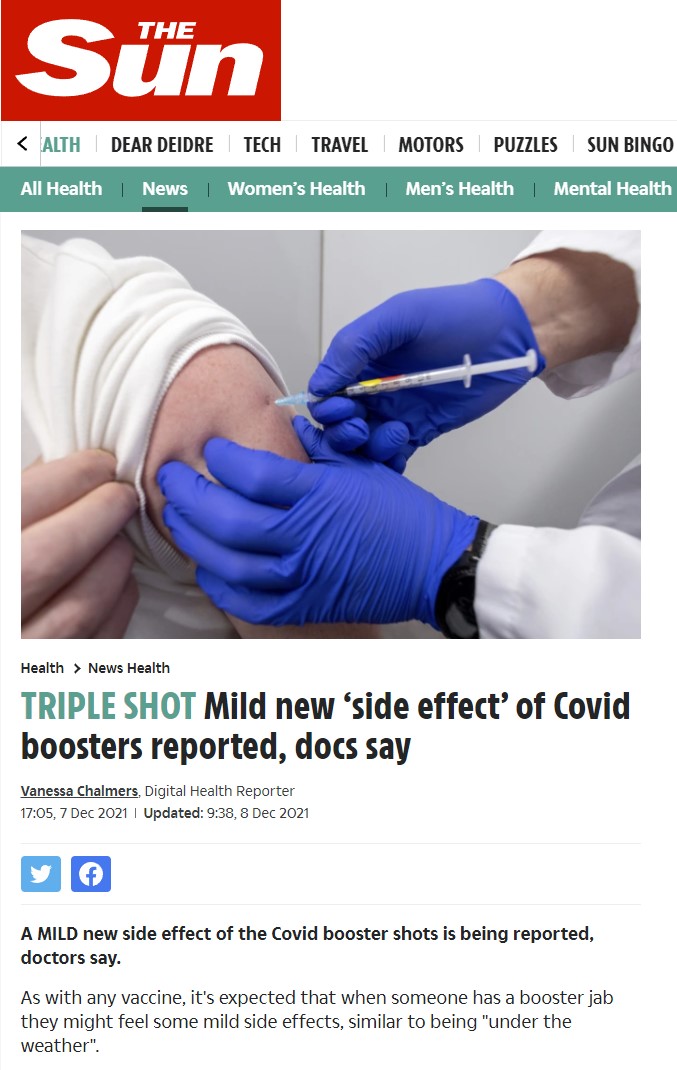Viewport: 677px width, 1070px height.
Task: Switch to the Motors section
Action: pyautogui.click(x=431, y=145)
